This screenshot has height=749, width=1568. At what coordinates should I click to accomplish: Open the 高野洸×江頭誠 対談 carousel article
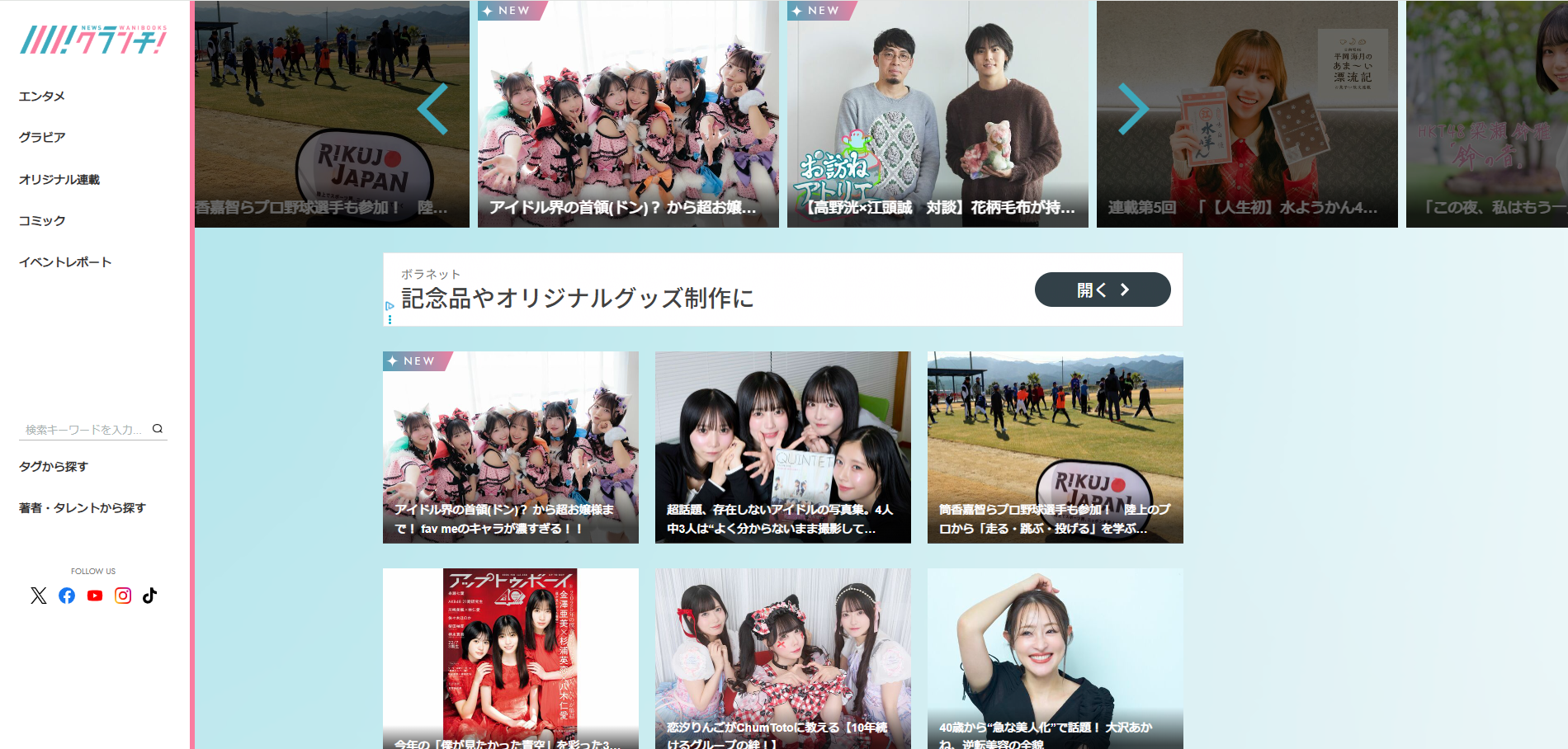coord(937,115)
